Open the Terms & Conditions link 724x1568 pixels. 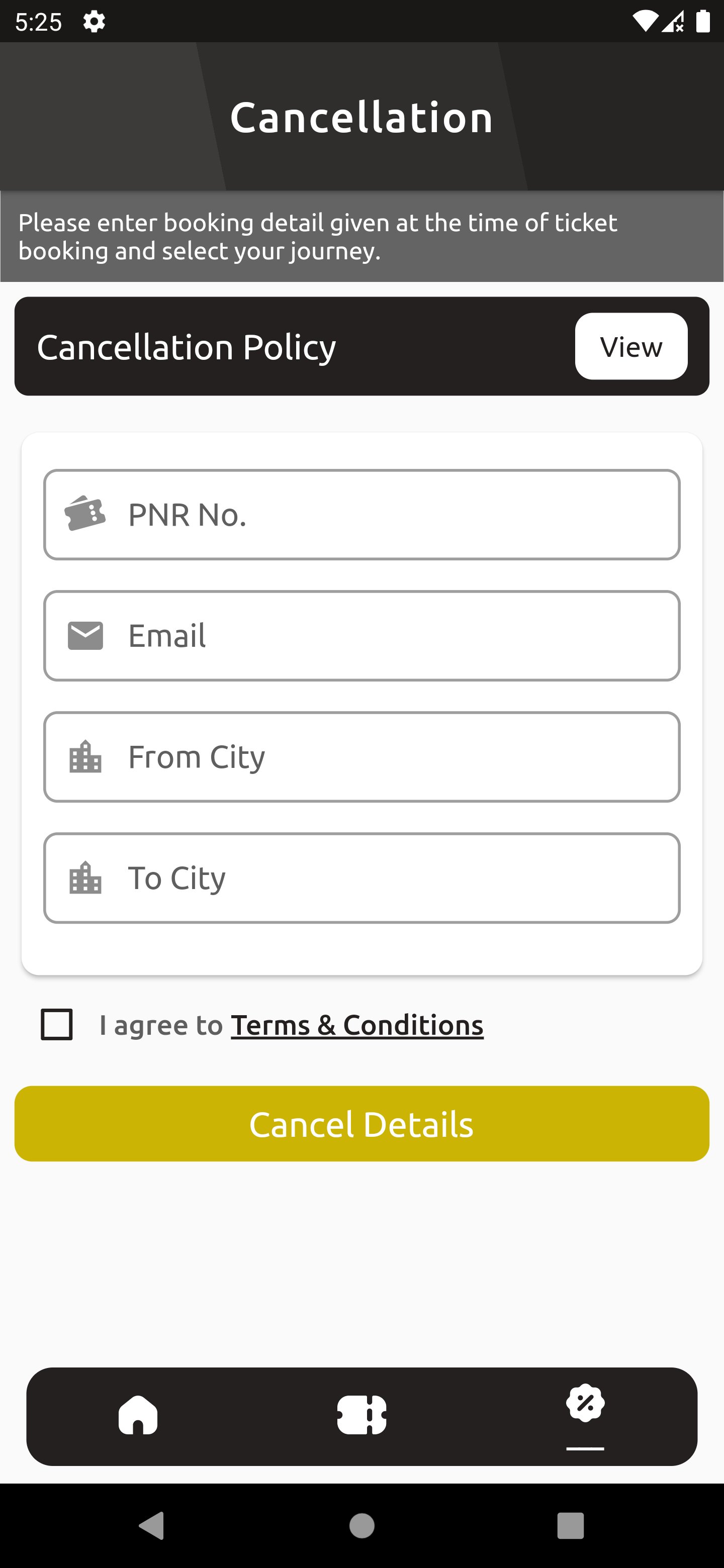click(357, 1025)
